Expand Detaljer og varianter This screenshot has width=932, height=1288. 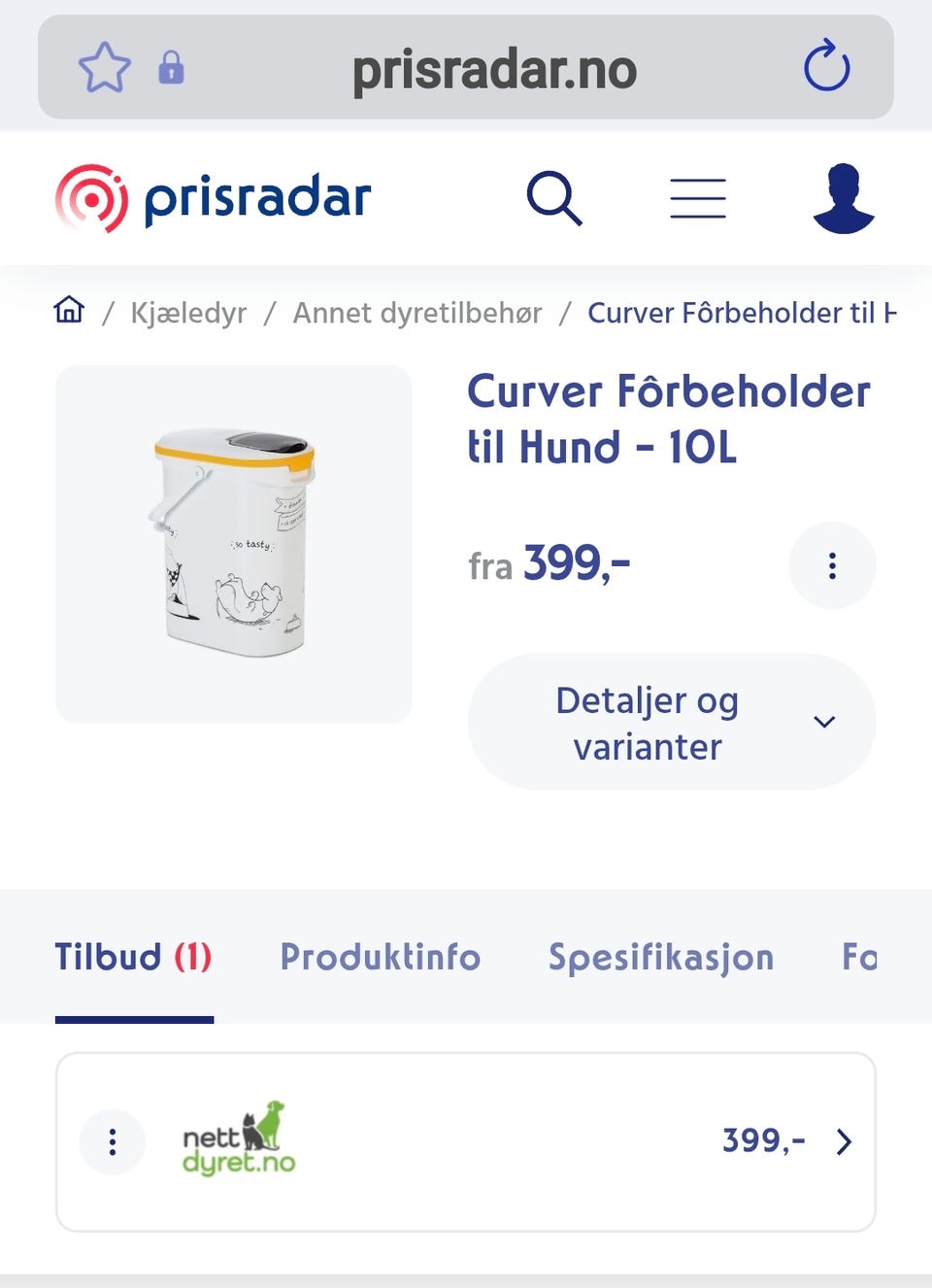pos(672,722)
